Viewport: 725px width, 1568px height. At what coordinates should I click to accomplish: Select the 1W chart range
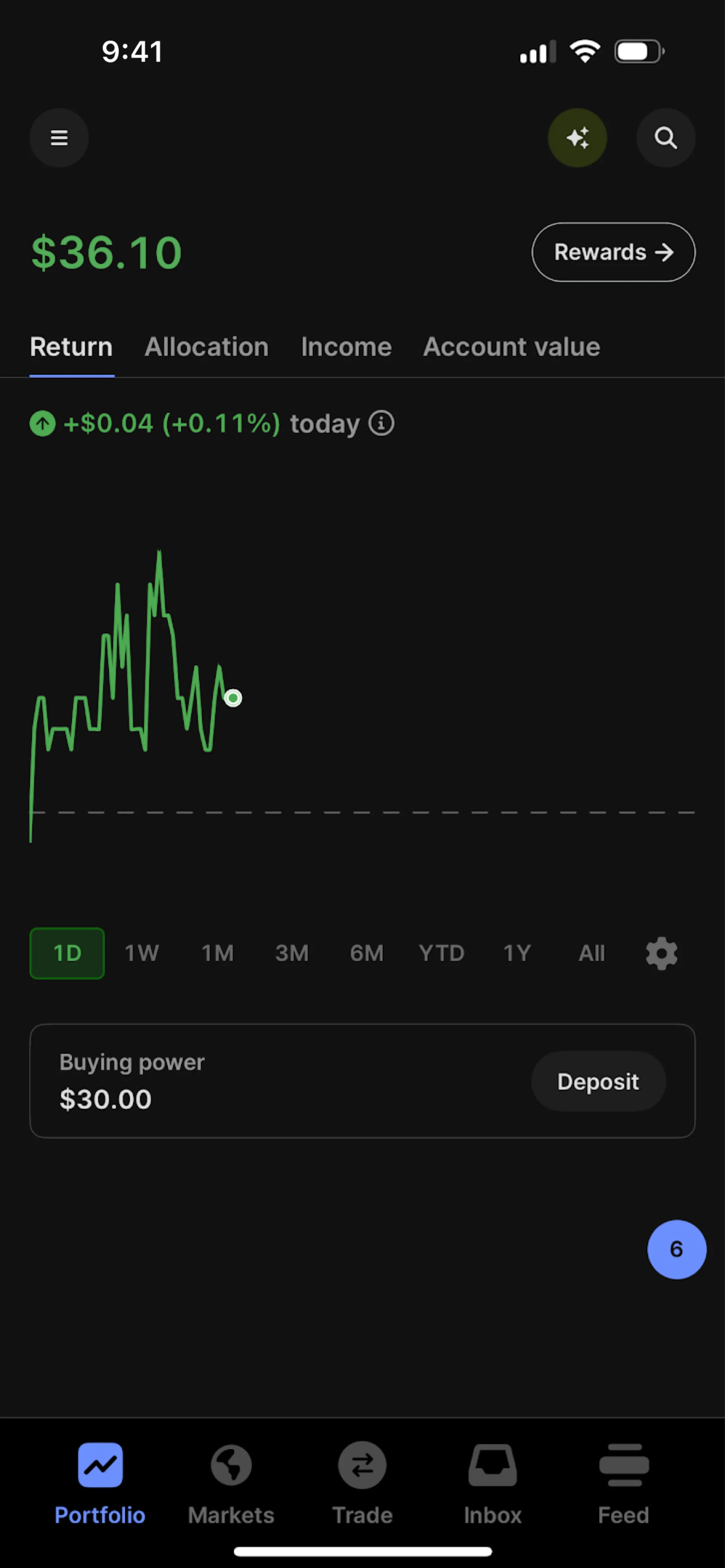click(142, 953)
